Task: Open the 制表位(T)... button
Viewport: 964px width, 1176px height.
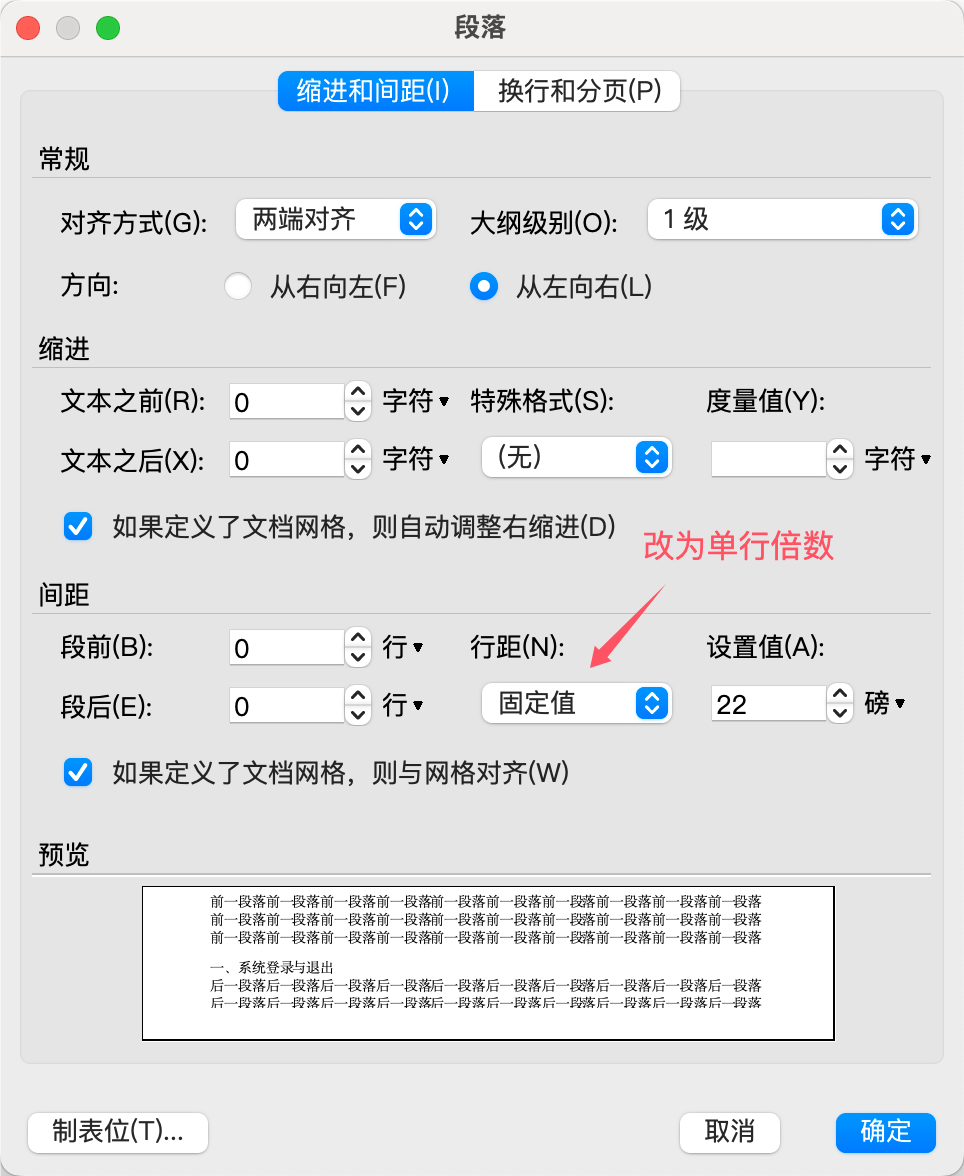Action: tap(118, 1133)
